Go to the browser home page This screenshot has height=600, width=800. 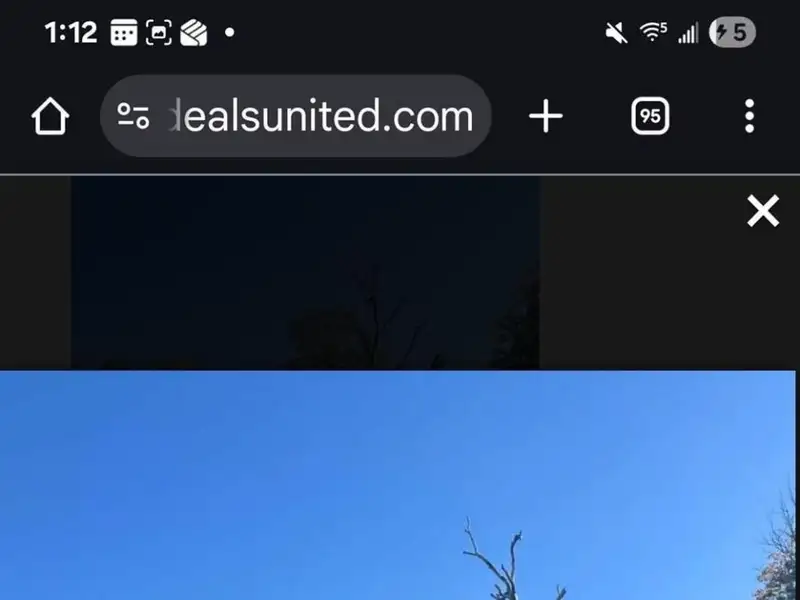[49, 117]
